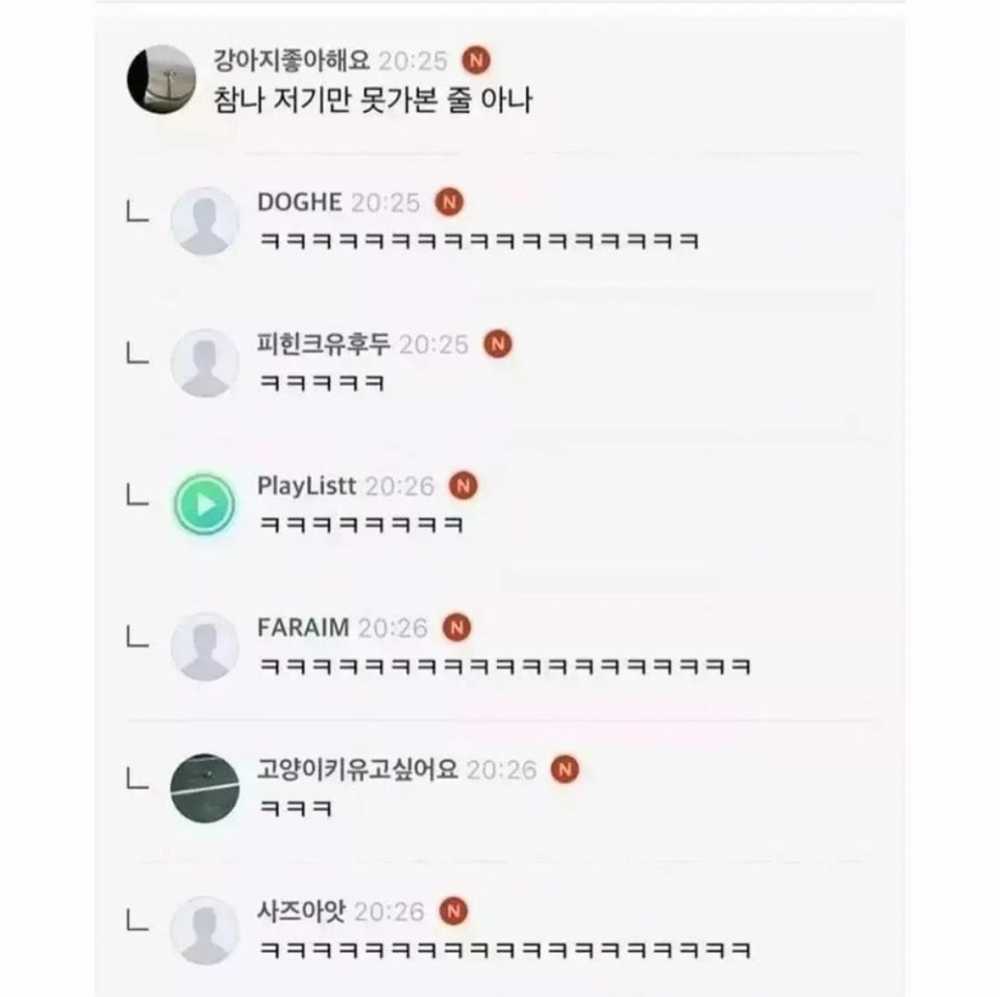This screenshot has width=1000, height=997.
Task: View DOGHE's profile from avatar
Action: coord(204,221)
